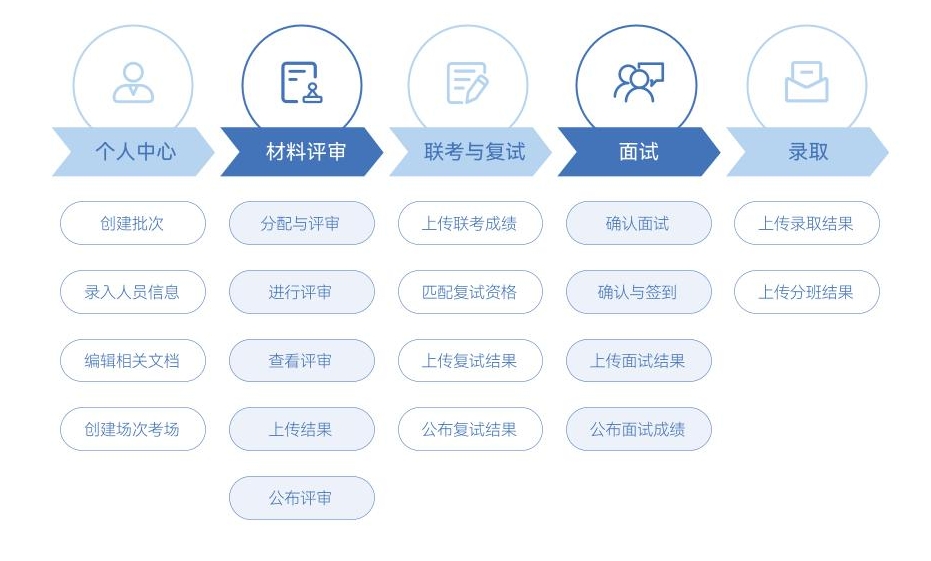Viewport: 931px width, 561px height.
Task: Start 进行评审
Action: 301,292
